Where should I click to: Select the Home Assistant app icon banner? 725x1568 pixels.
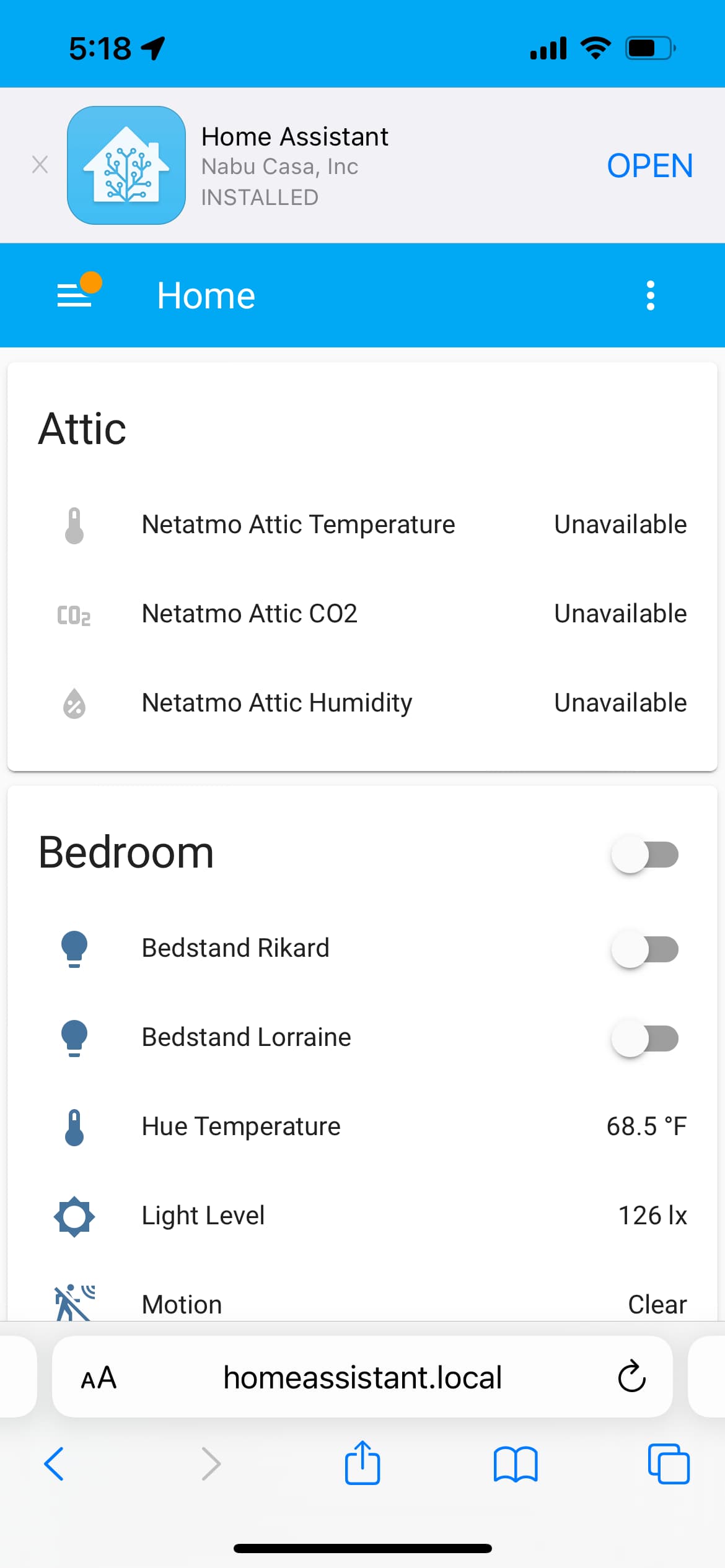[126, 165]
